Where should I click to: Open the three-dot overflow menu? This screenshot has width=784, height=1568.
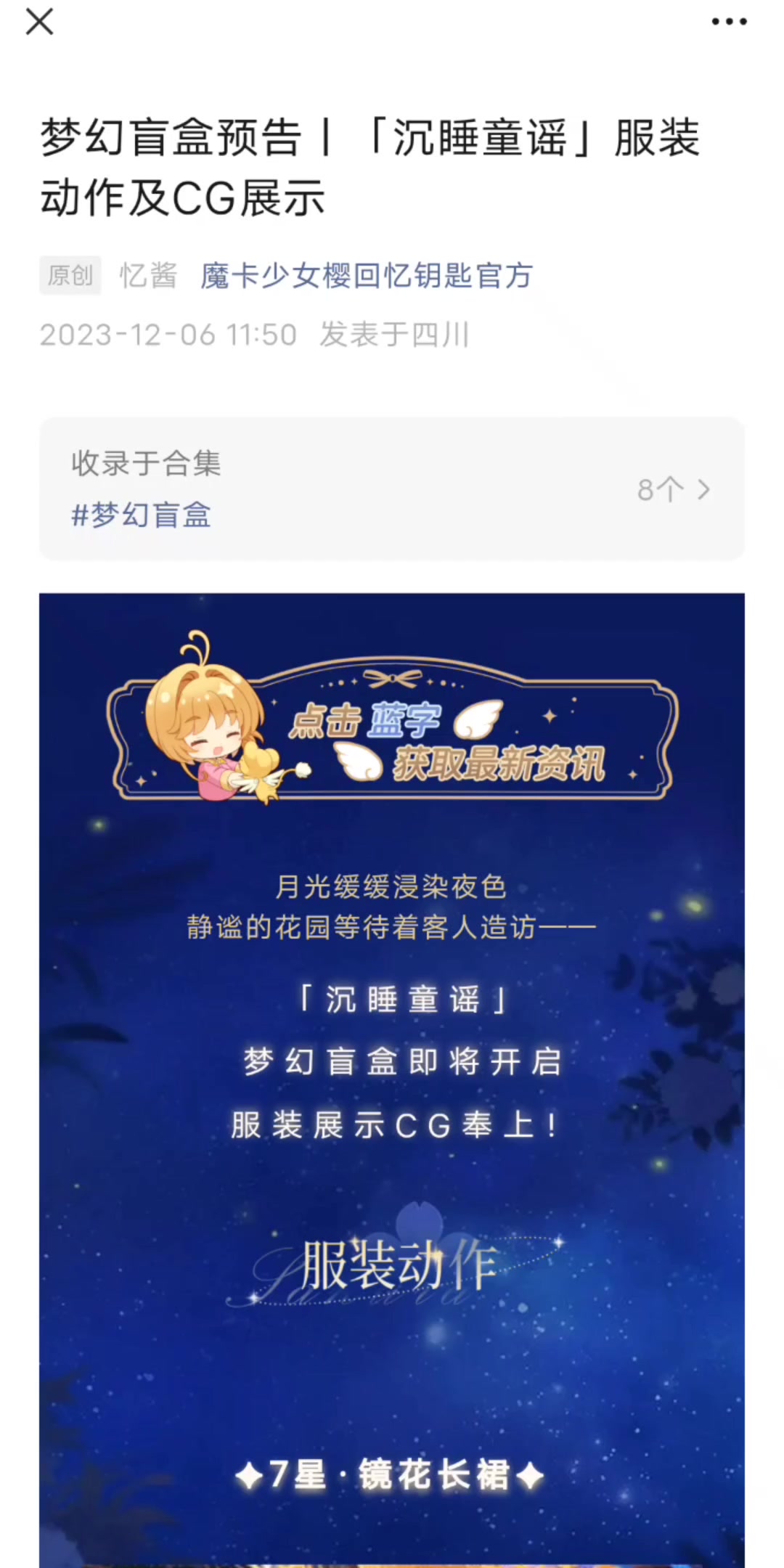(x=729, y=22)
